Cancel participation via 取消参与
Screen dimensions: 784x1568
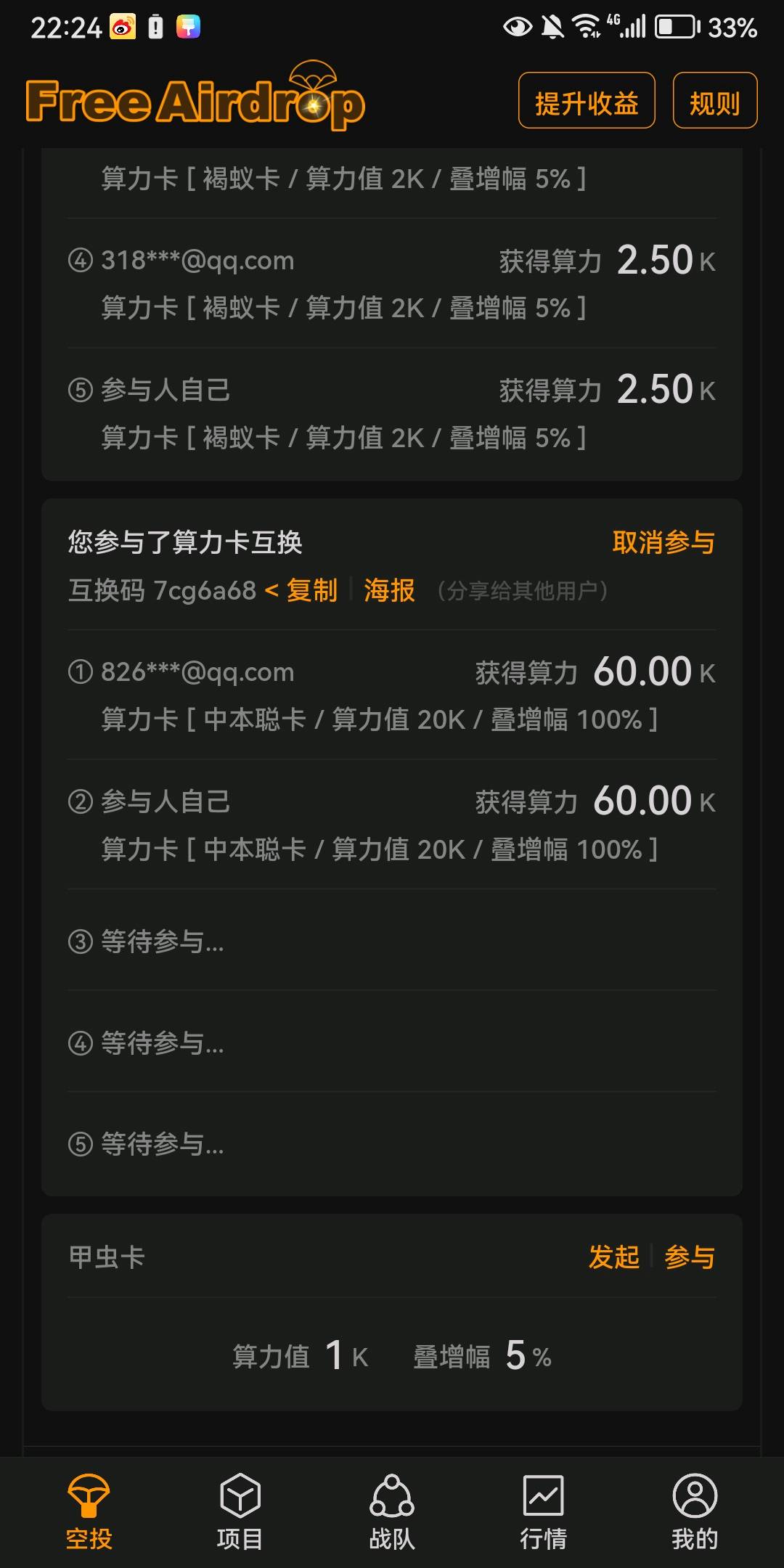pyautogui.click(x=663, y=542)
